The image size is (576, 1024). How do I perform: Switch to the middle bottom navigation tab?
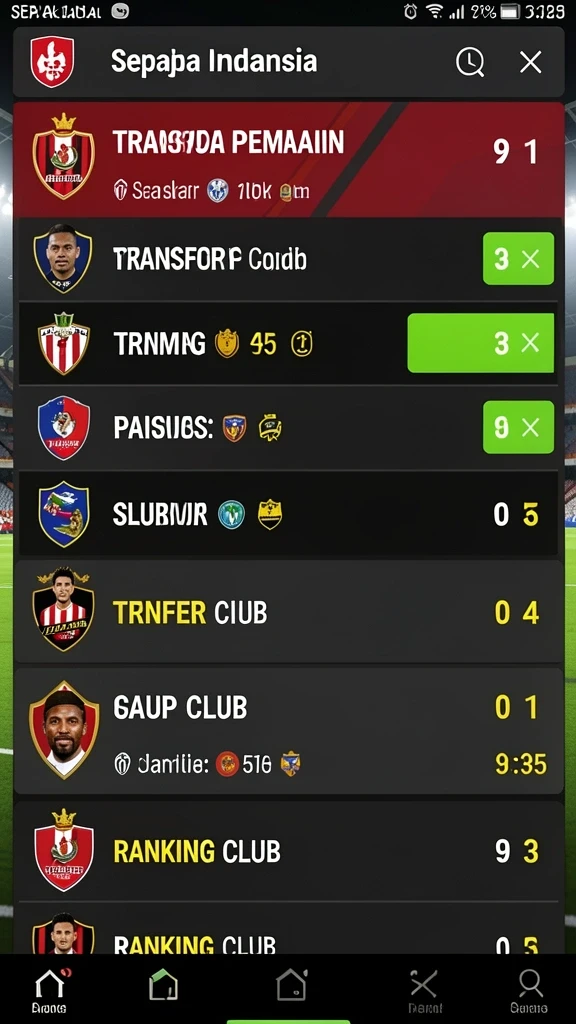291,984
